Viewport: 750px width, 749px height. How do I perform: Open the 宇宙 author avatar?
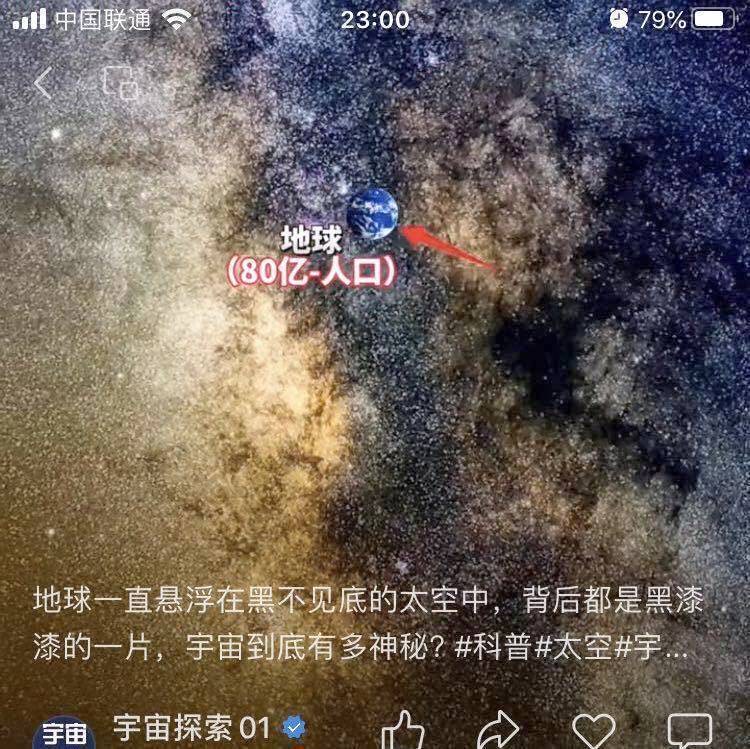pos(64,733)
